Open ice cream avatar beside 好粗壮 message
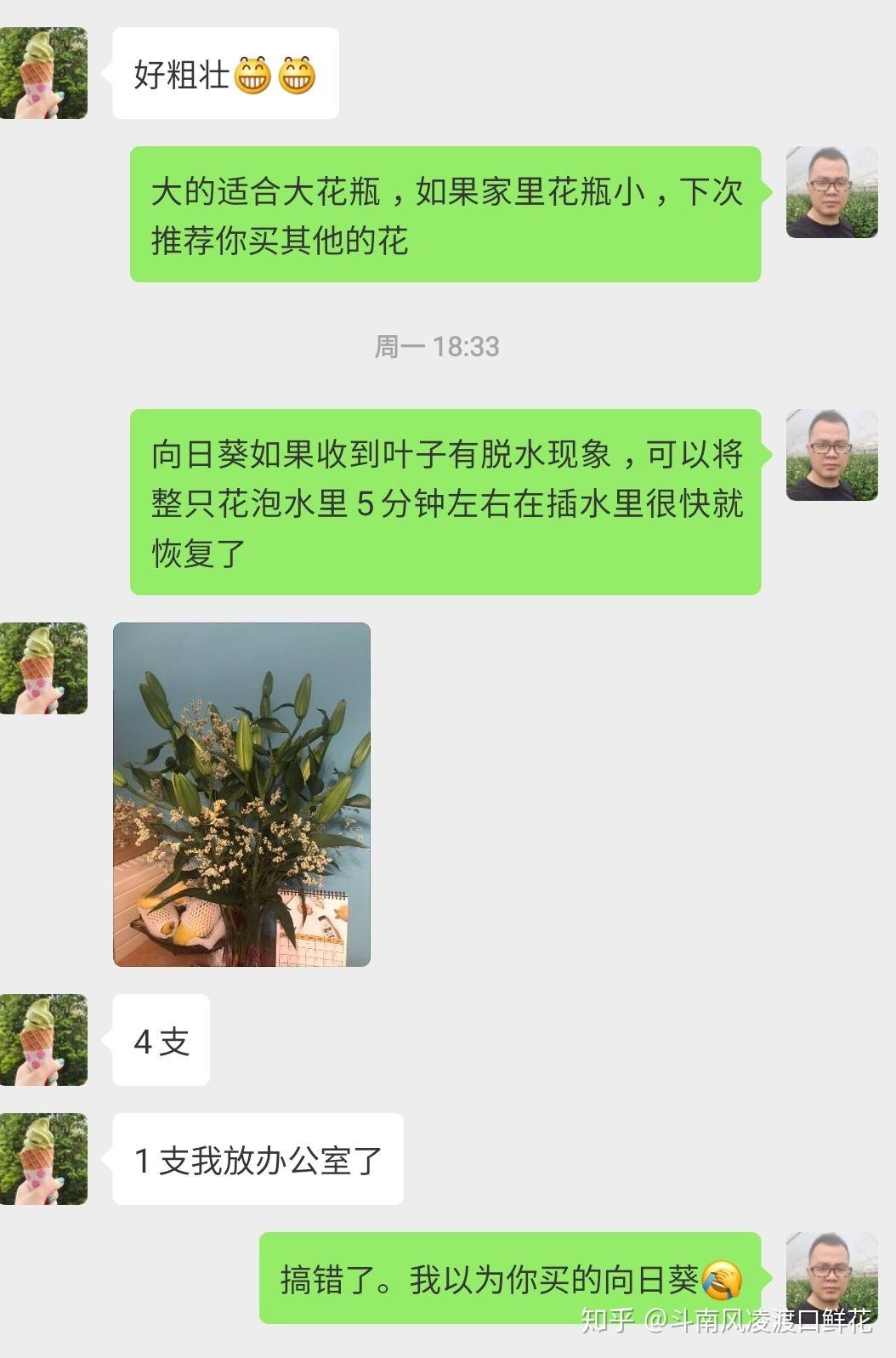 point(43,73)
